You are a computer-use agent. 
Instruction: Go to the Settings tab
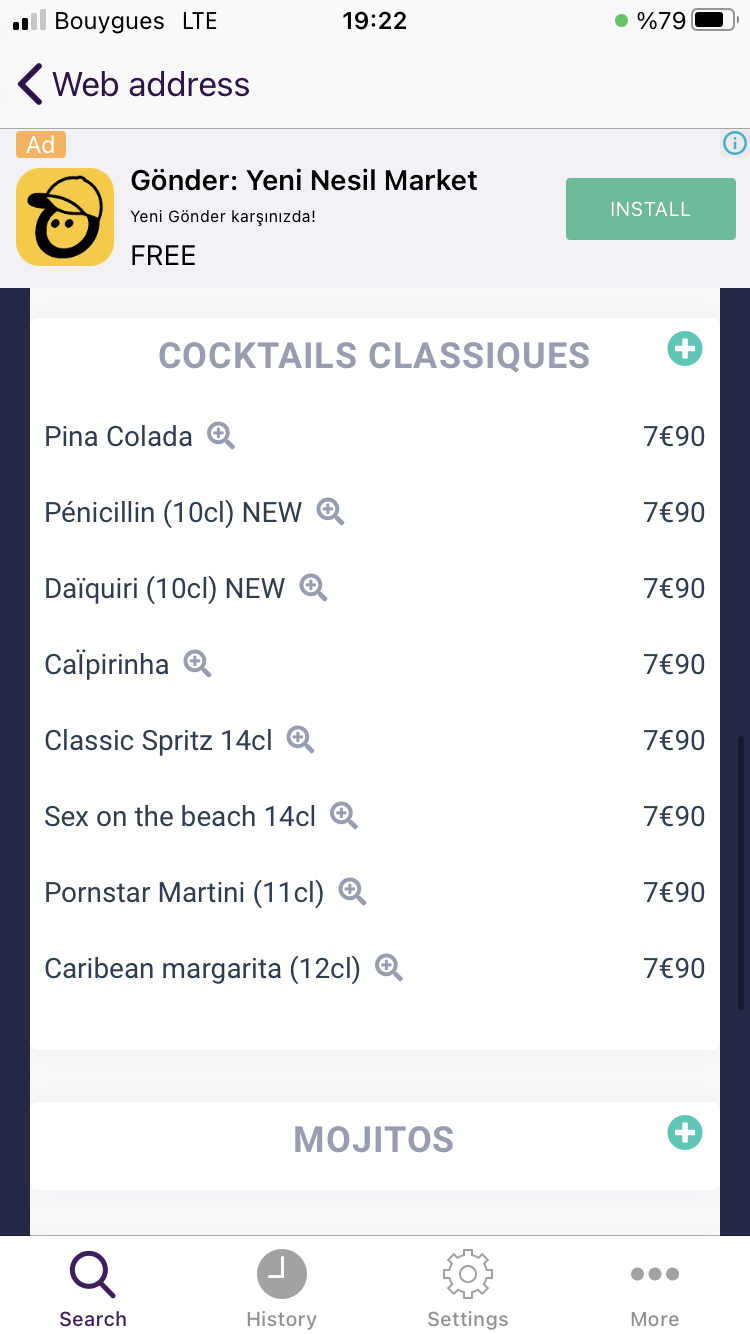[x=467, y=1289]
